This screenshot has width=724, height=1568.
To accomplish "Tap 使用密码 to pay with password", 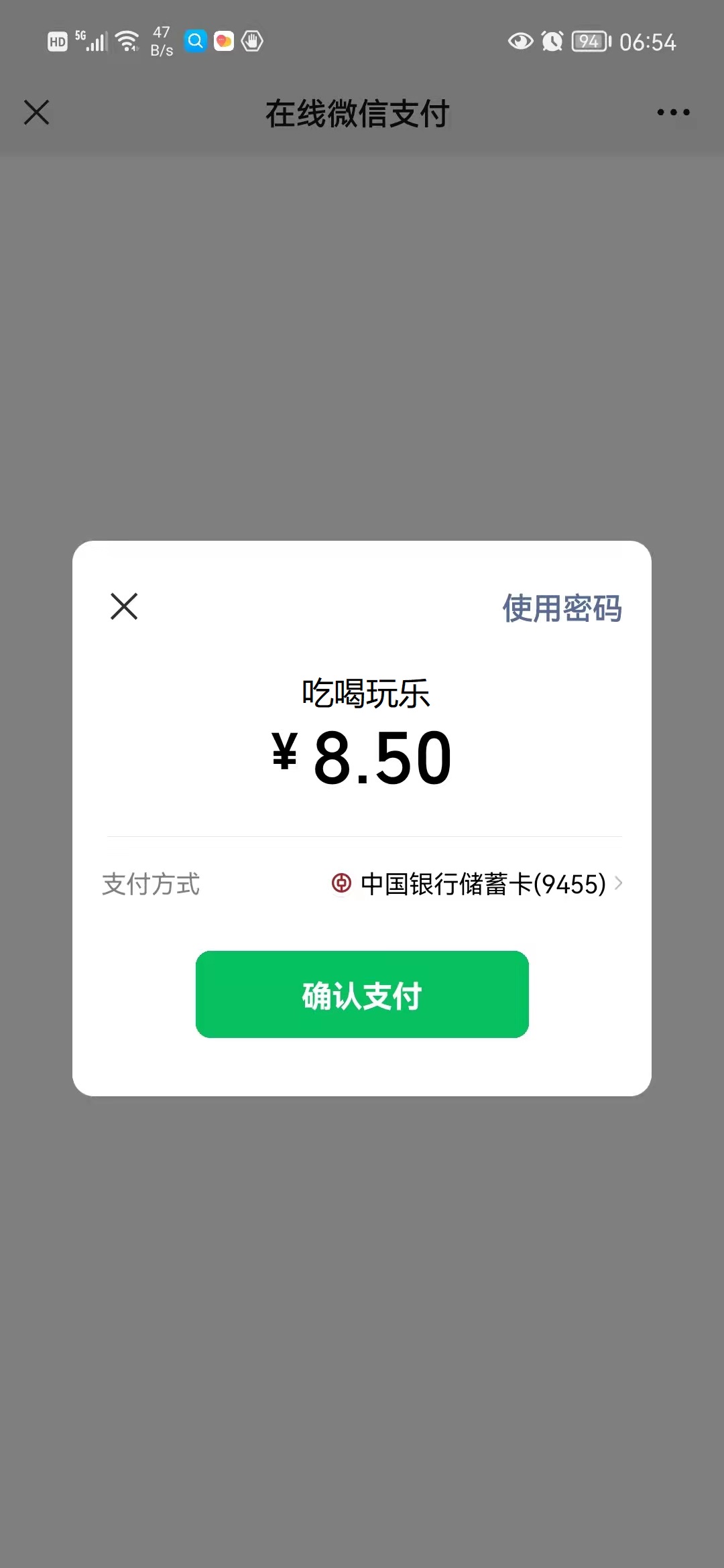I will [x=562, y=608].
